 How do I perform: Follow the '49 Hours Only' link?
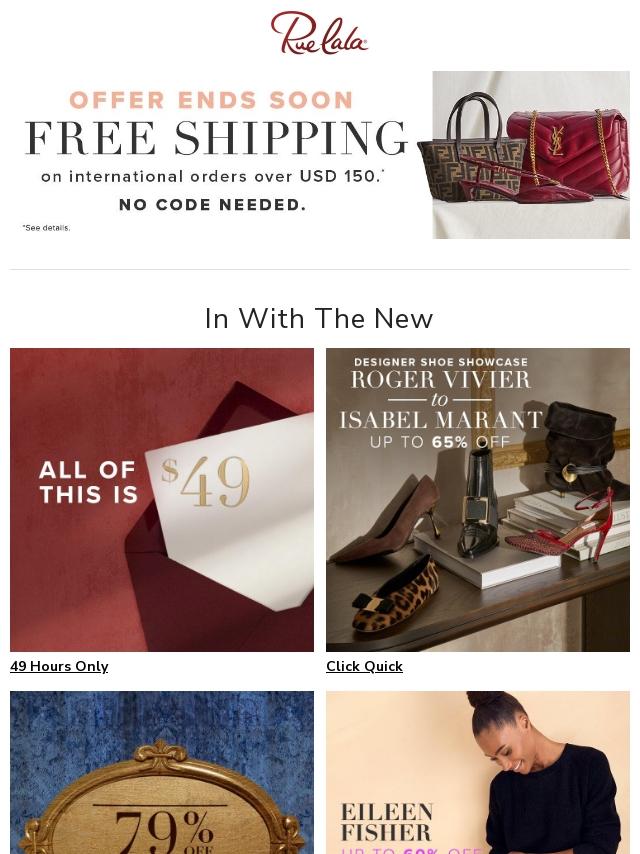click(59, 666)
